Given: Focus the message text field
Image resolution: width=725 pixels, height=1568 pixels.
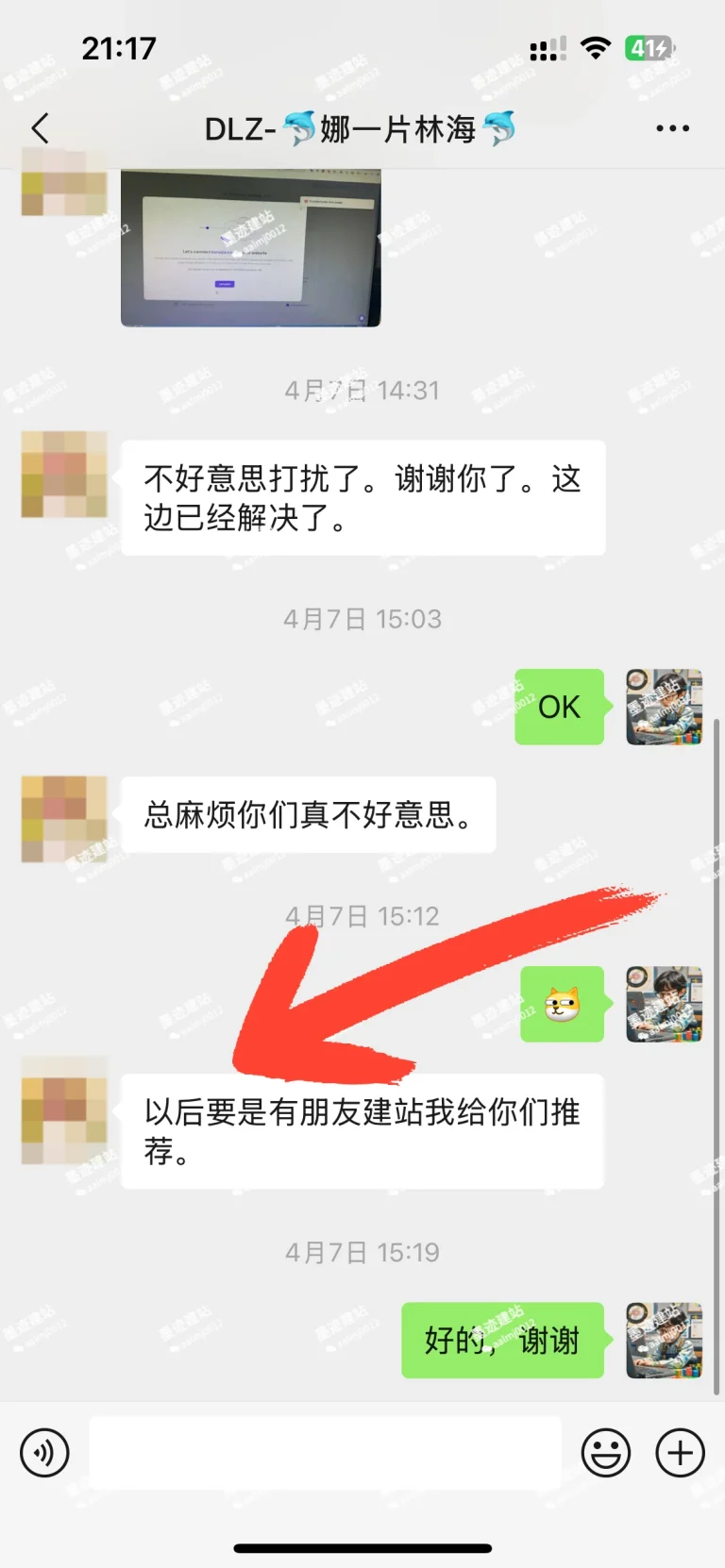Looking at the screenshot, I should coord(325,1453).
